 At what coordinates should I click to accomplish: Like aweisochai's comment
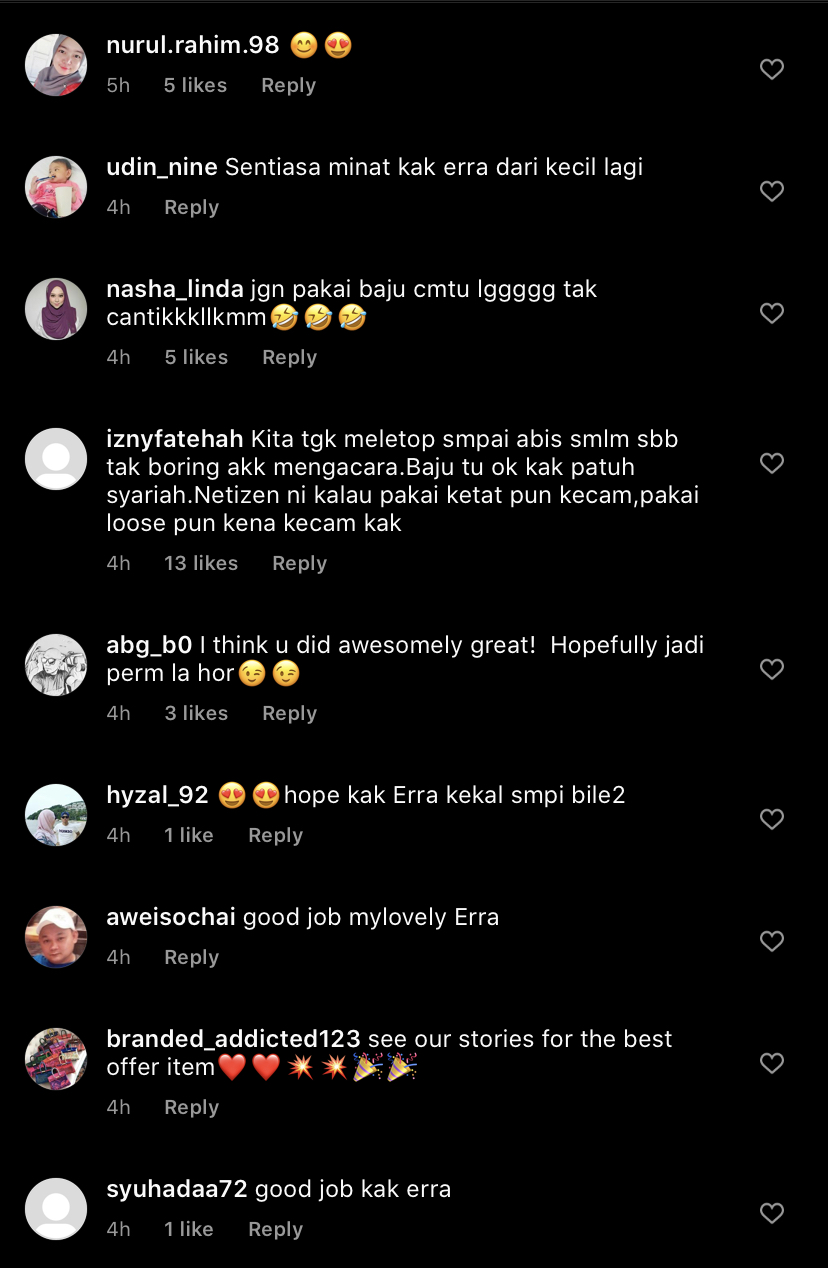click(x=771, y=941)
